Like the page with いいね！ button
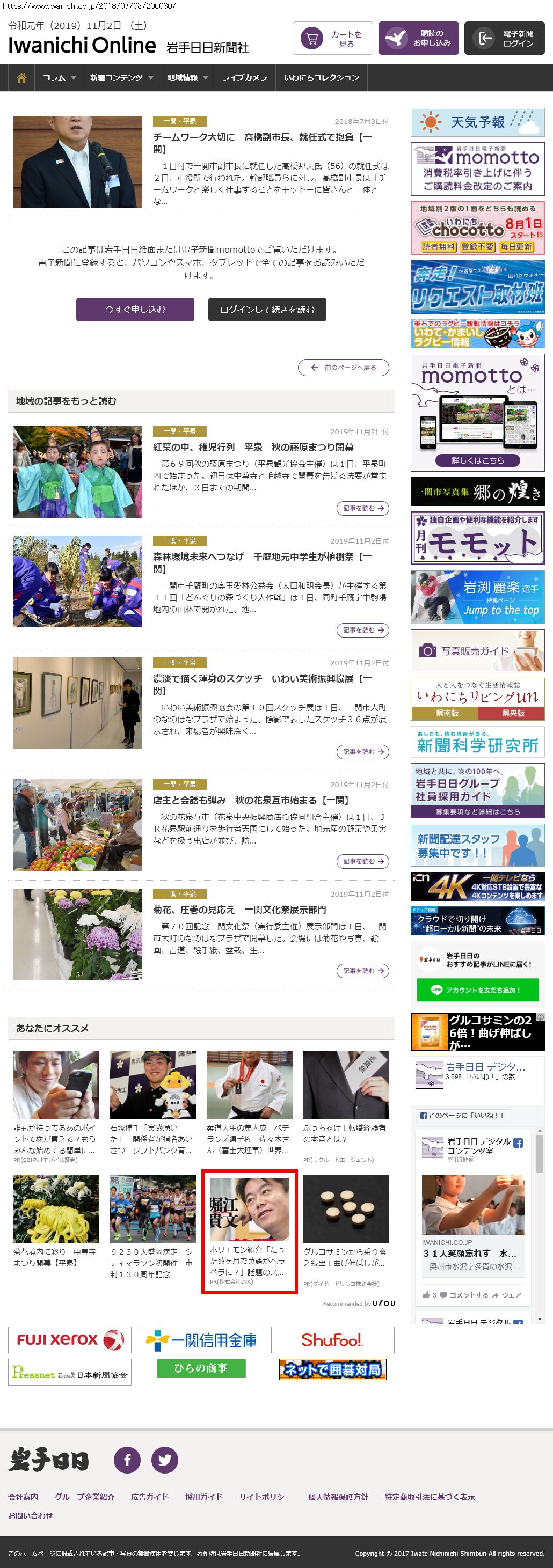This screenshot has width=553, height=1568. 463,1115
